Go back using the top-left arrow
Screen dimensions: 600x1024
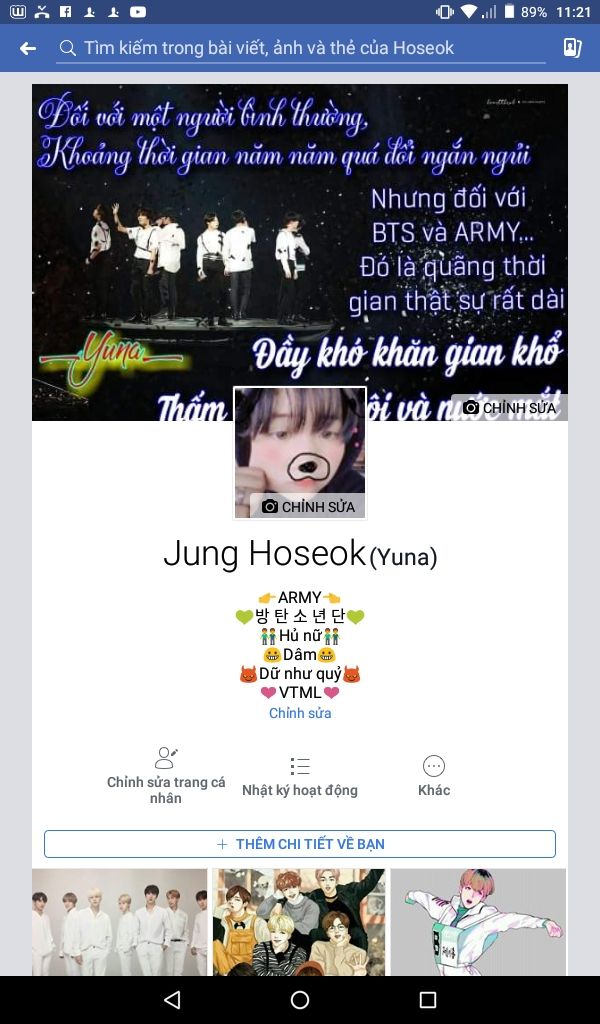tap(27, 48)
